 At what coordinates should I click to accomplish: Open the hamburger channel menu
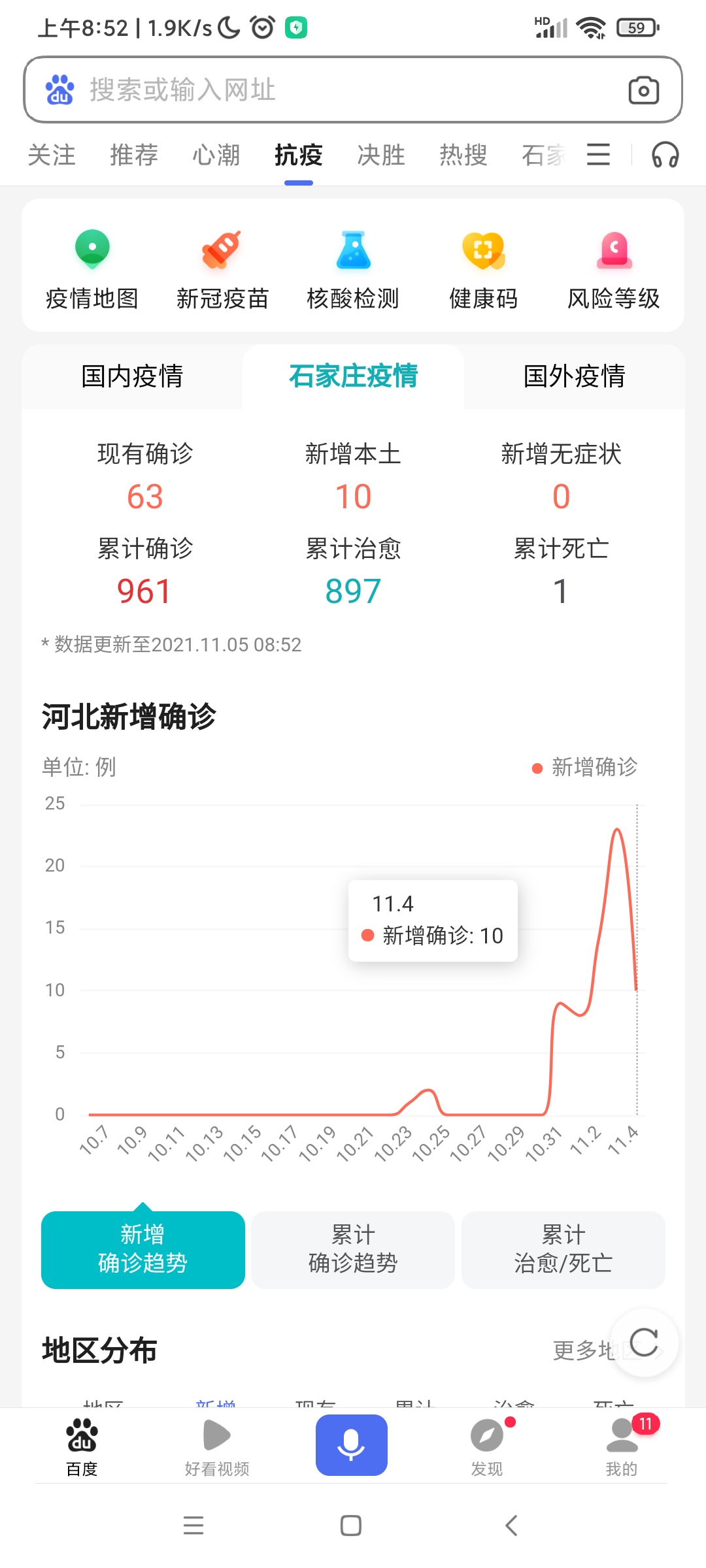(x=598, y=155)
